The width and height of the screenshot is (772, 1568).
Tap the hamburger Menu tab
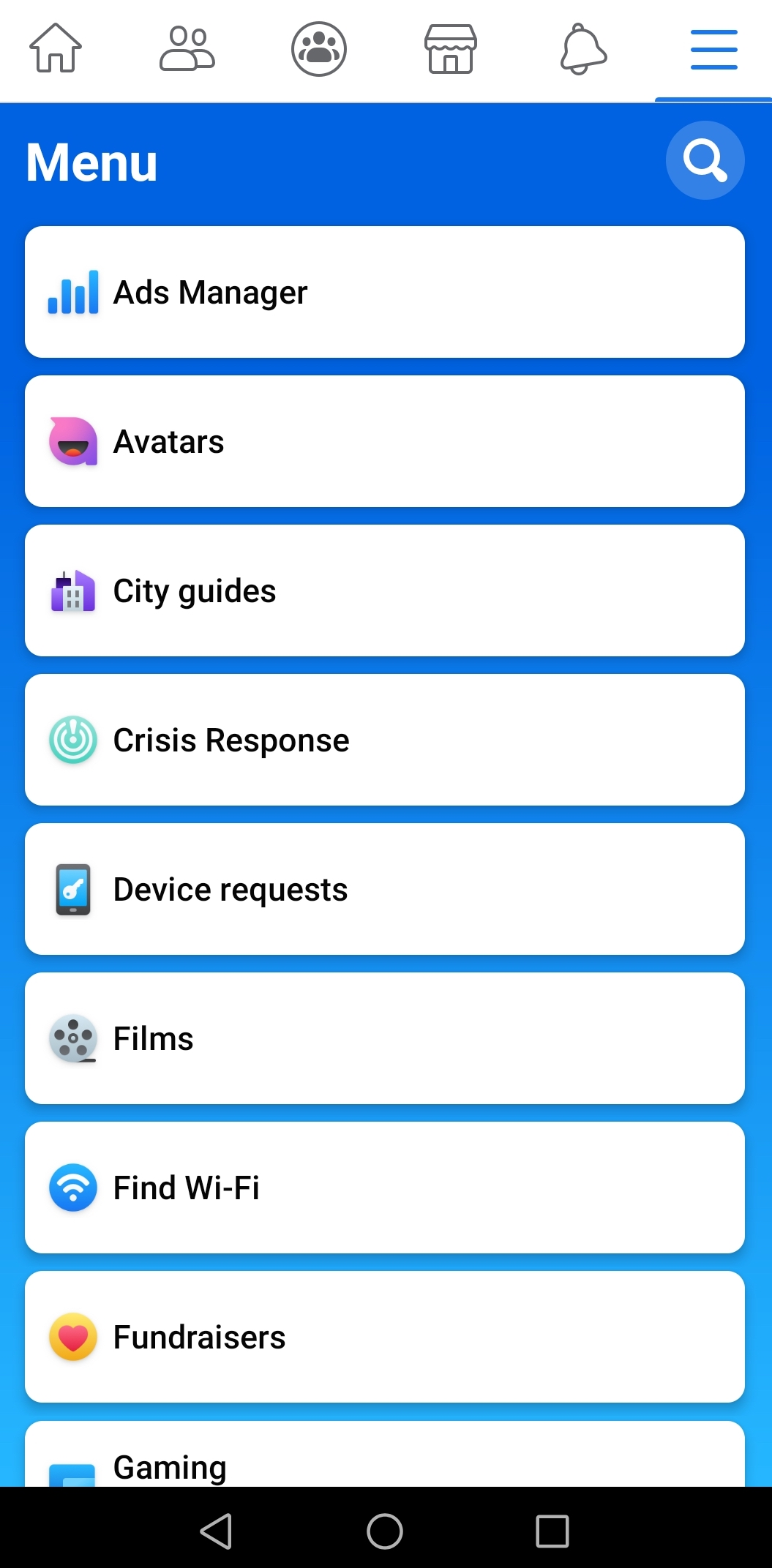[713, 49]
